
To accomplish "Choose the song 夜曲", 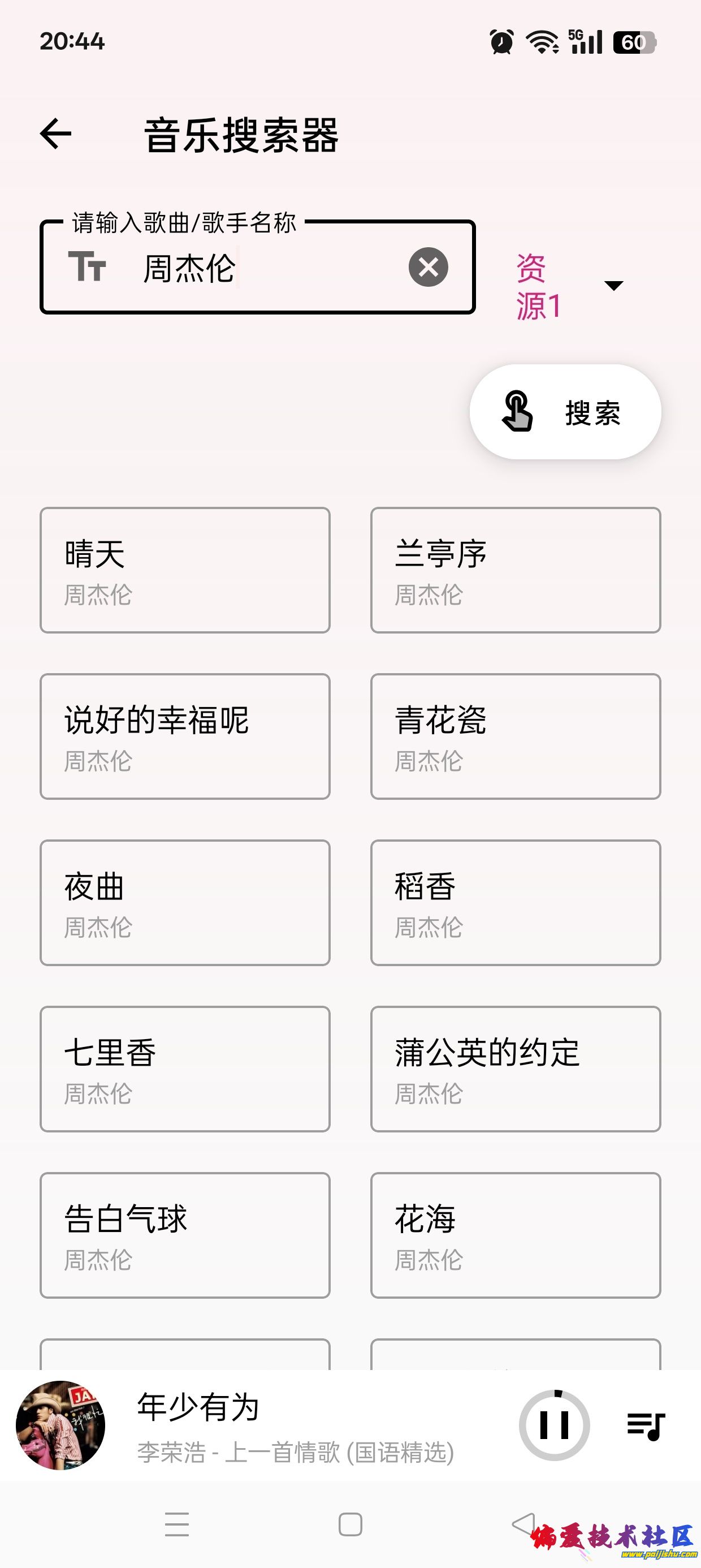I will [x=185, y=903].
